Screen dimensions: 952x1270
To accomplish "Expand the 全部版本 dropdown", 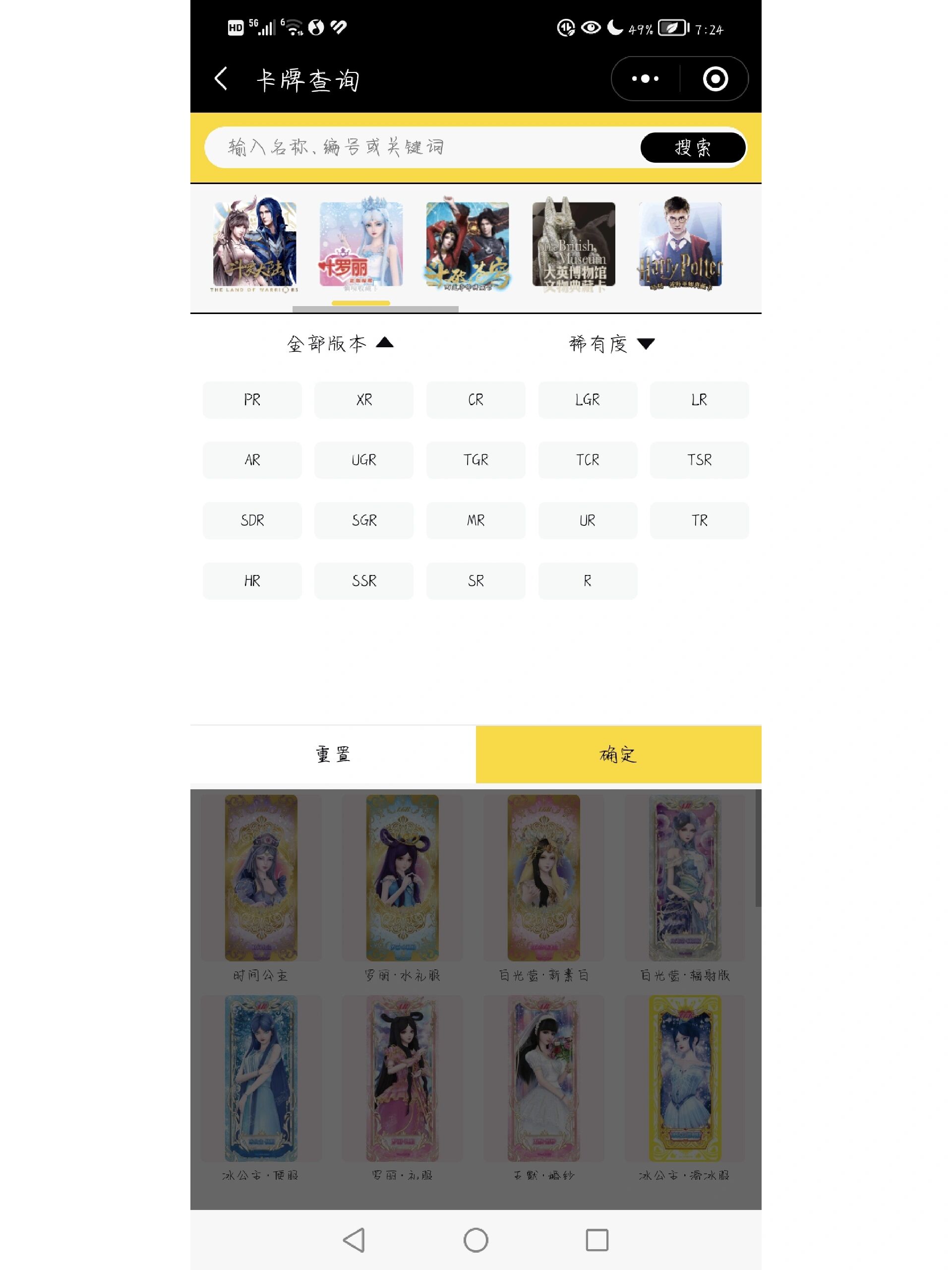I will click(340, 343).
